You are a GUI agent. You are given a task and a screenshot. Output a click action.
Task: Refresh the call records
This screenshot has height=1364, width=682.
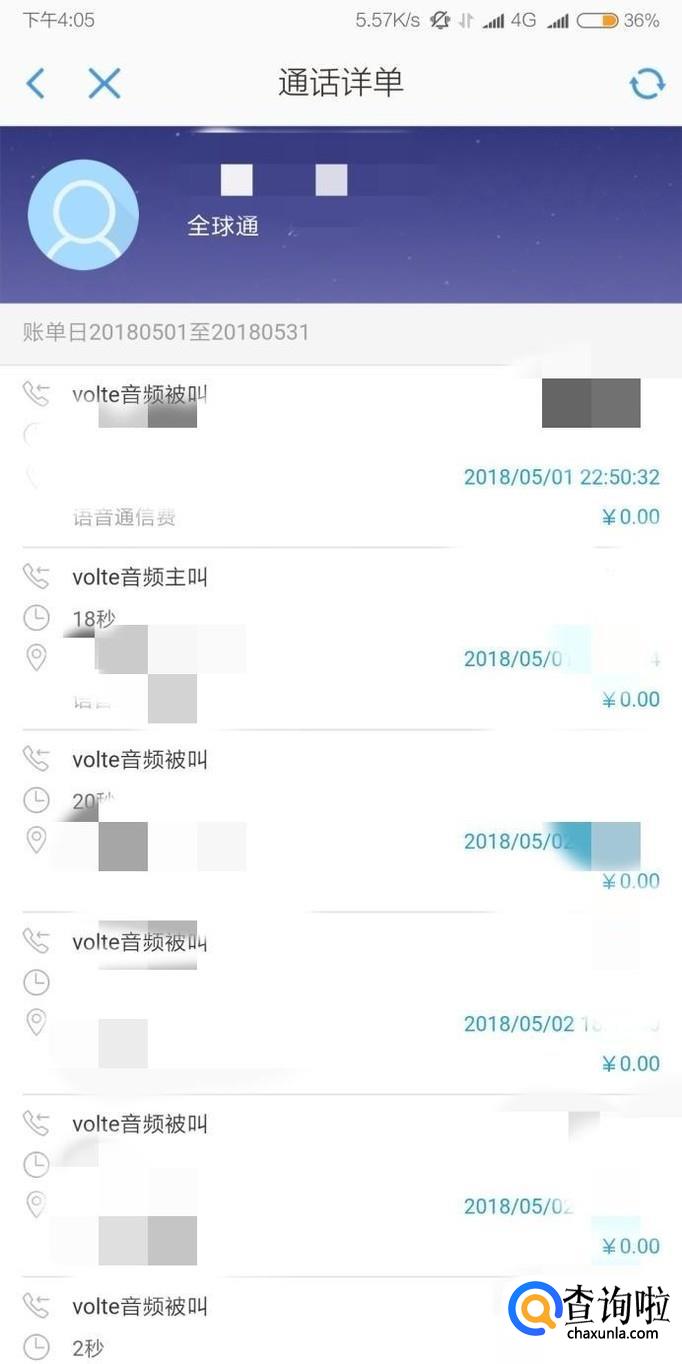tap(647, 84)
